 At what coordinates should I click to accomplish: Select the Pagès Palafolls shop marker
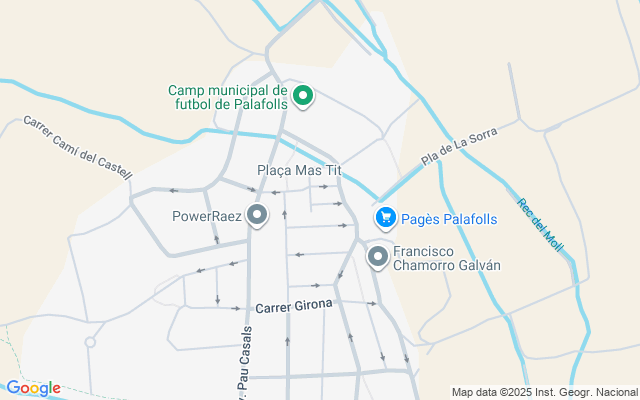pos(384,216)
